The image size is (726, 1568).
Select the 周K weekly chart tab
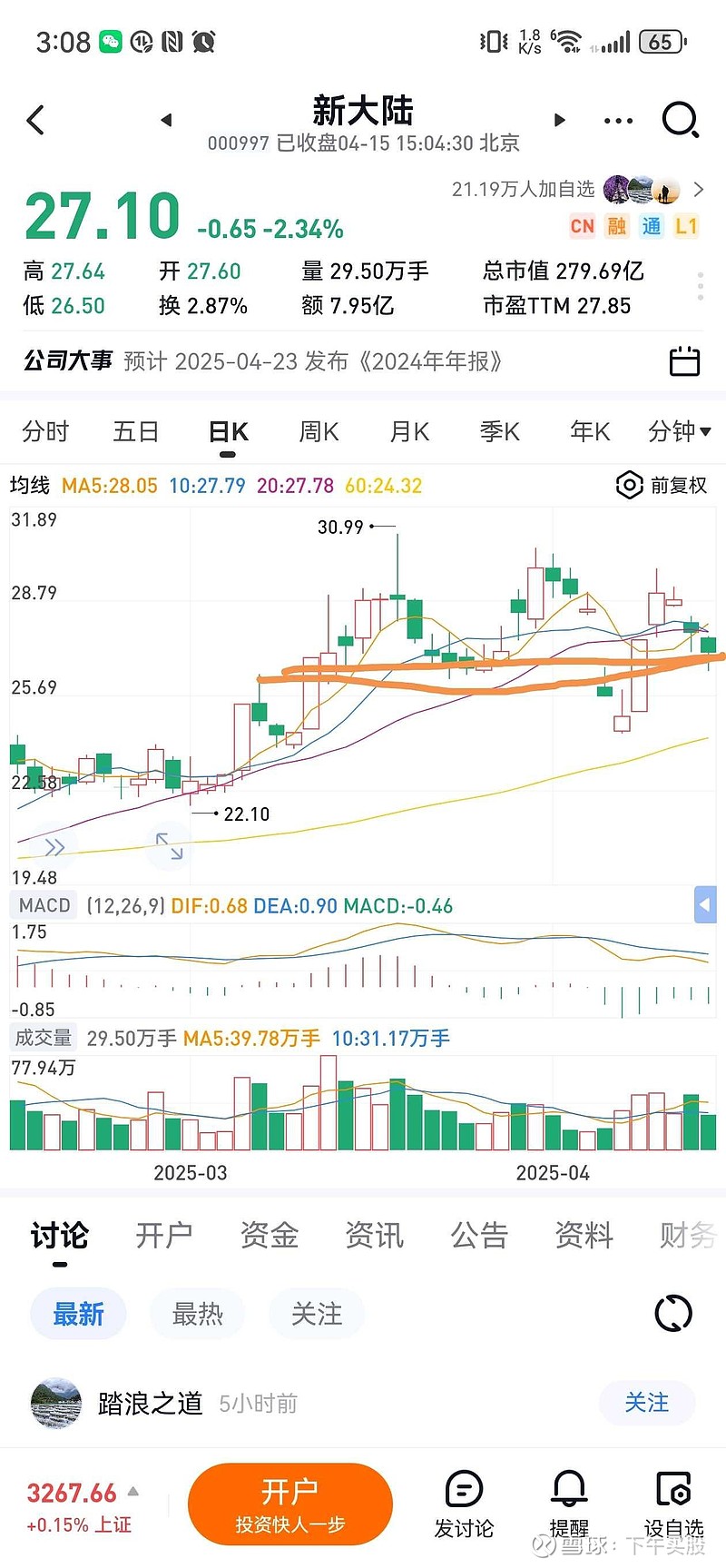coord(319,432)
